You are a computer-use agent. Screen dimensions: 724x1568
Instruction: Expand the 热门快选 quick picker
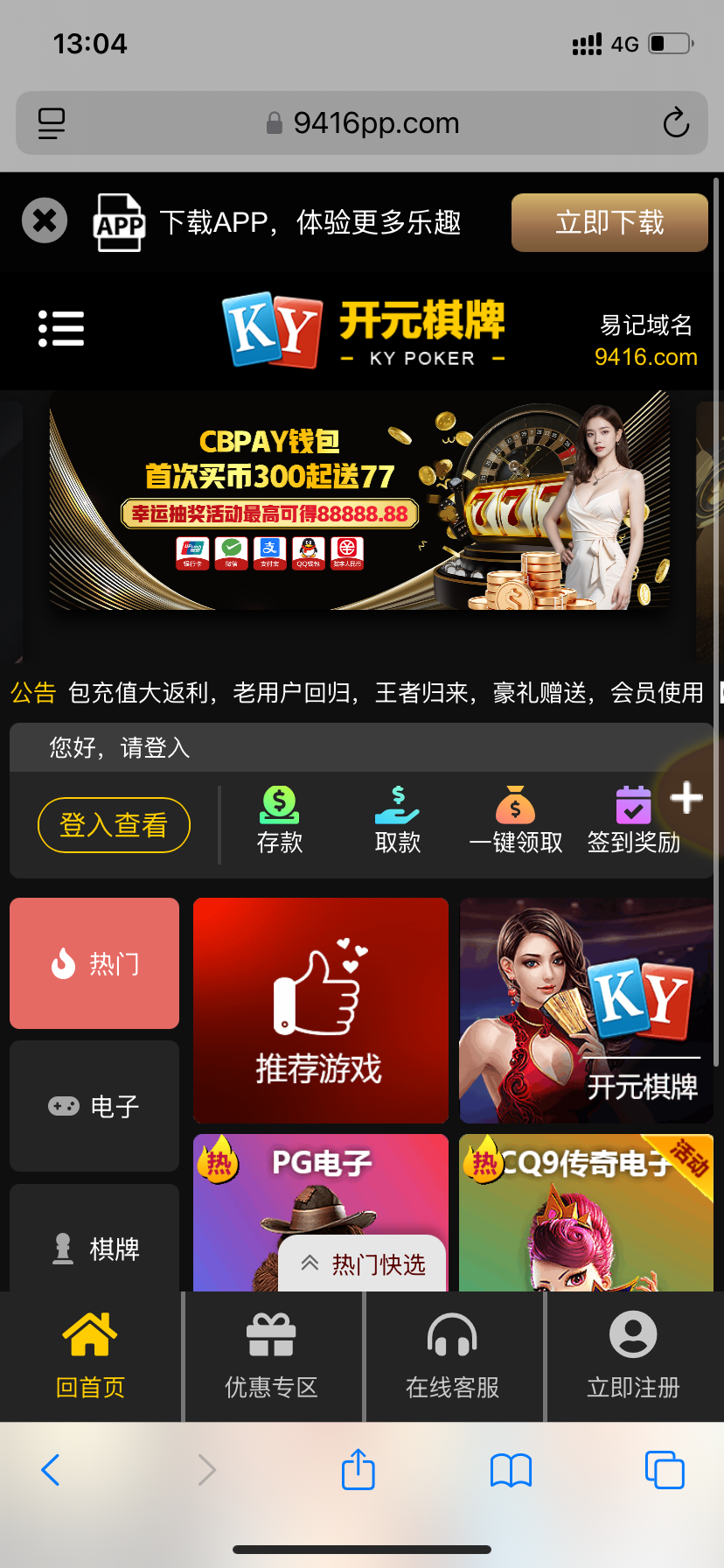362,1264
